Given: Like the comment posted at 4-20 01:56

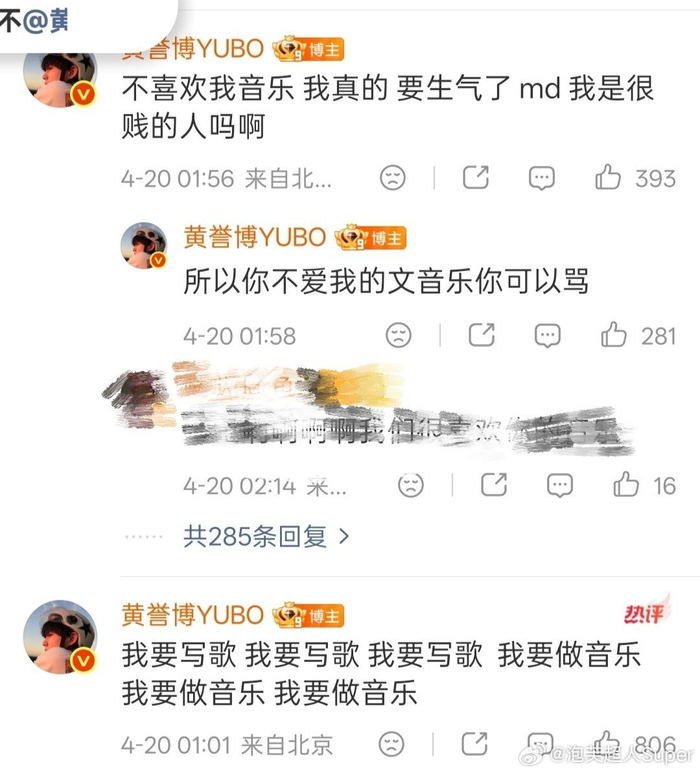Looking at the screenshot, I should point(608,179).
